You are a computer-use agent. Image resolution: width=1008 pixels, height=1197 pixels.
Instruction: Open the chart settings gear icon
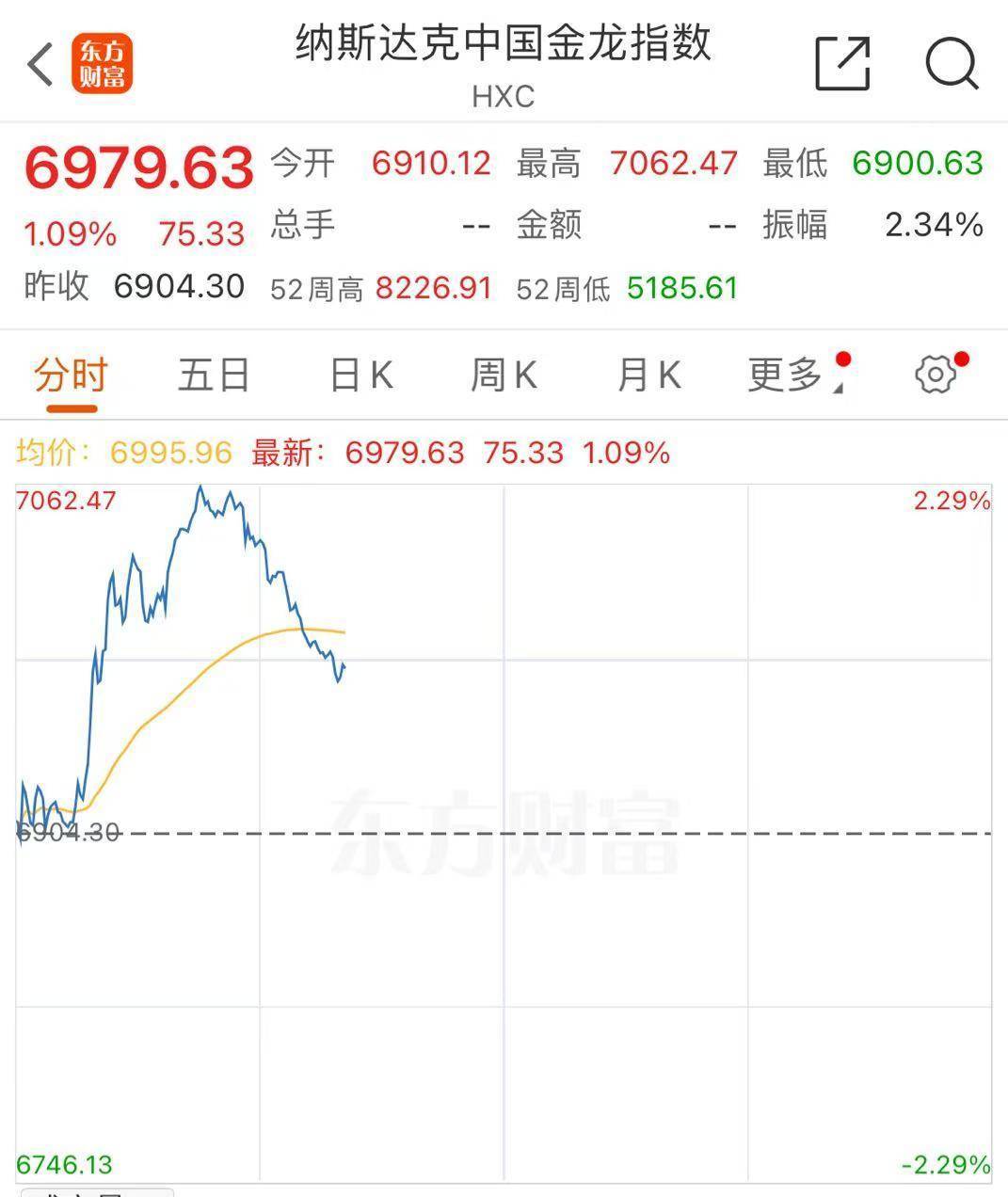point(936,375)
